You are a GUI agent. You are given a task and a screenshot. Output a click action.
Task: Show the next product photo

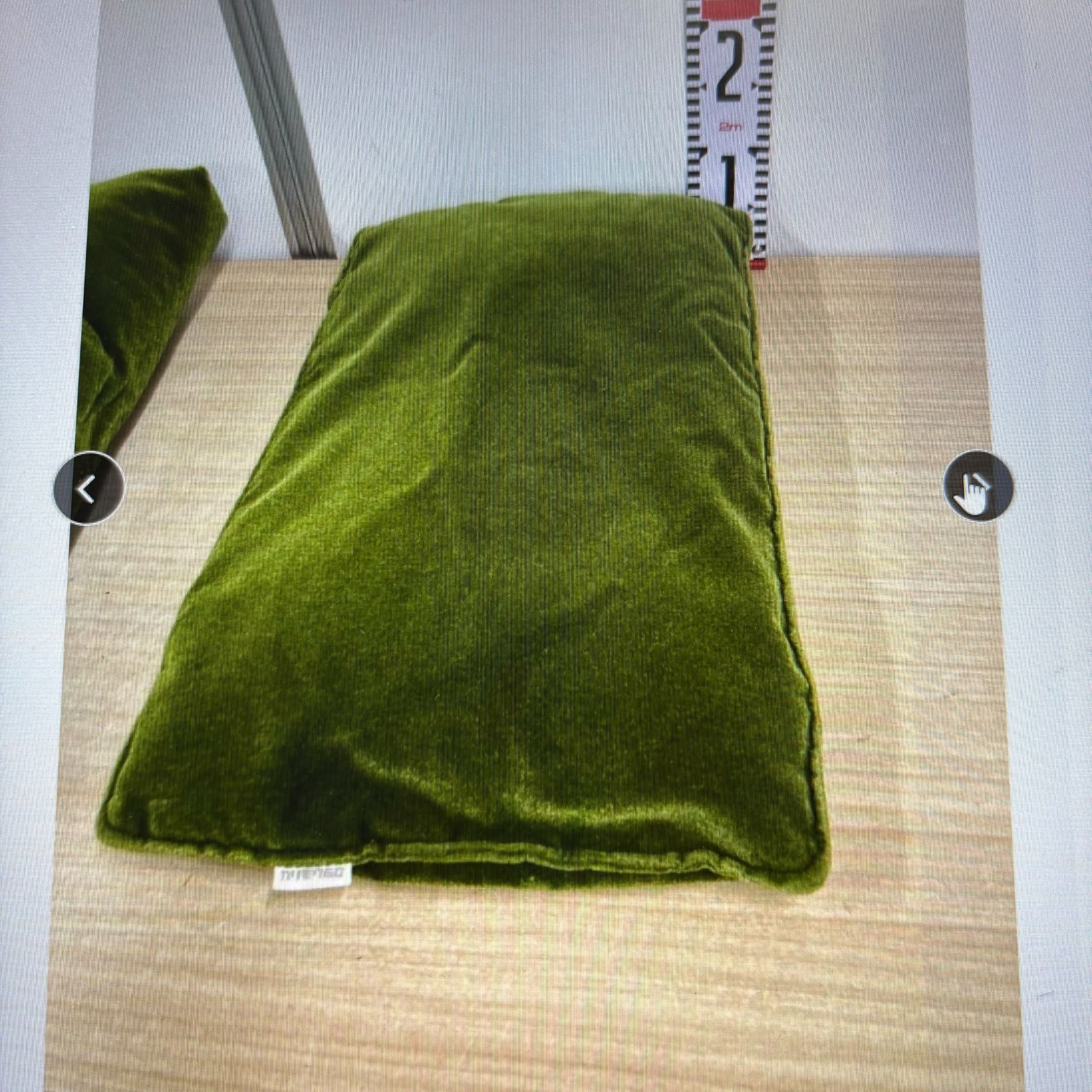click(x=978, y=487)
